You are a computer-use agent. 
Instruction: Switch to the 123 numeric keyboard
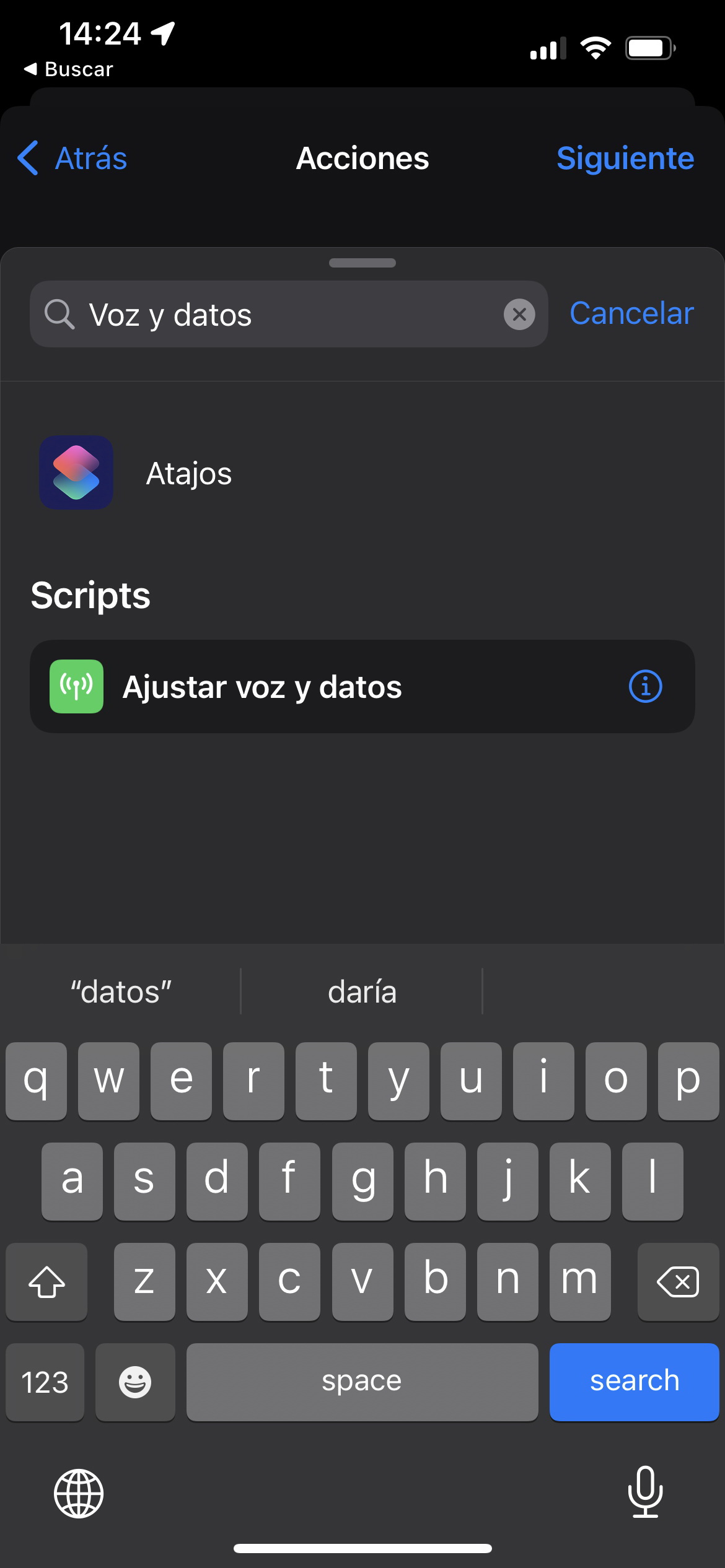[x=45, y=1382]
